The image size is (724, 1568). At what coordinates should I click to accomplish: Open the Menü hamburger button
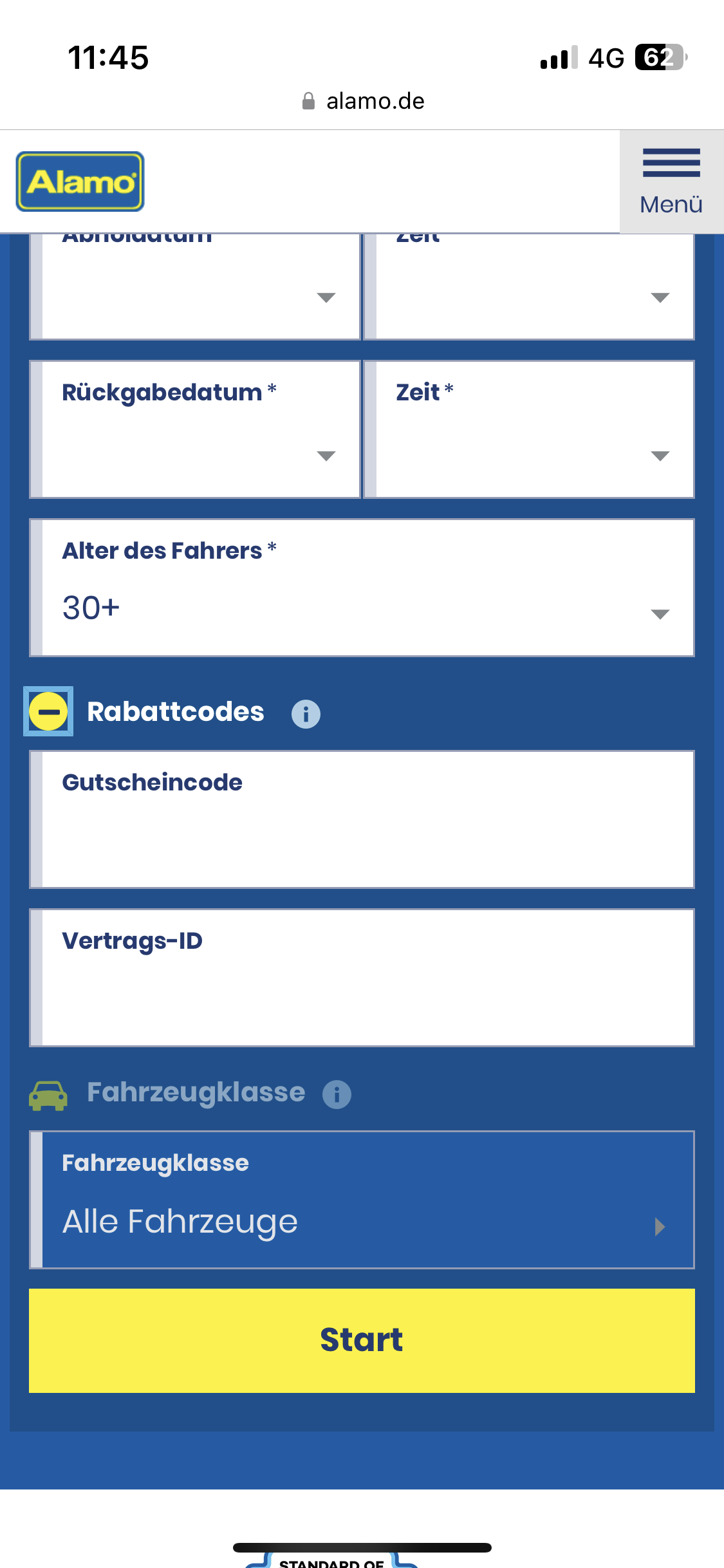671,182
